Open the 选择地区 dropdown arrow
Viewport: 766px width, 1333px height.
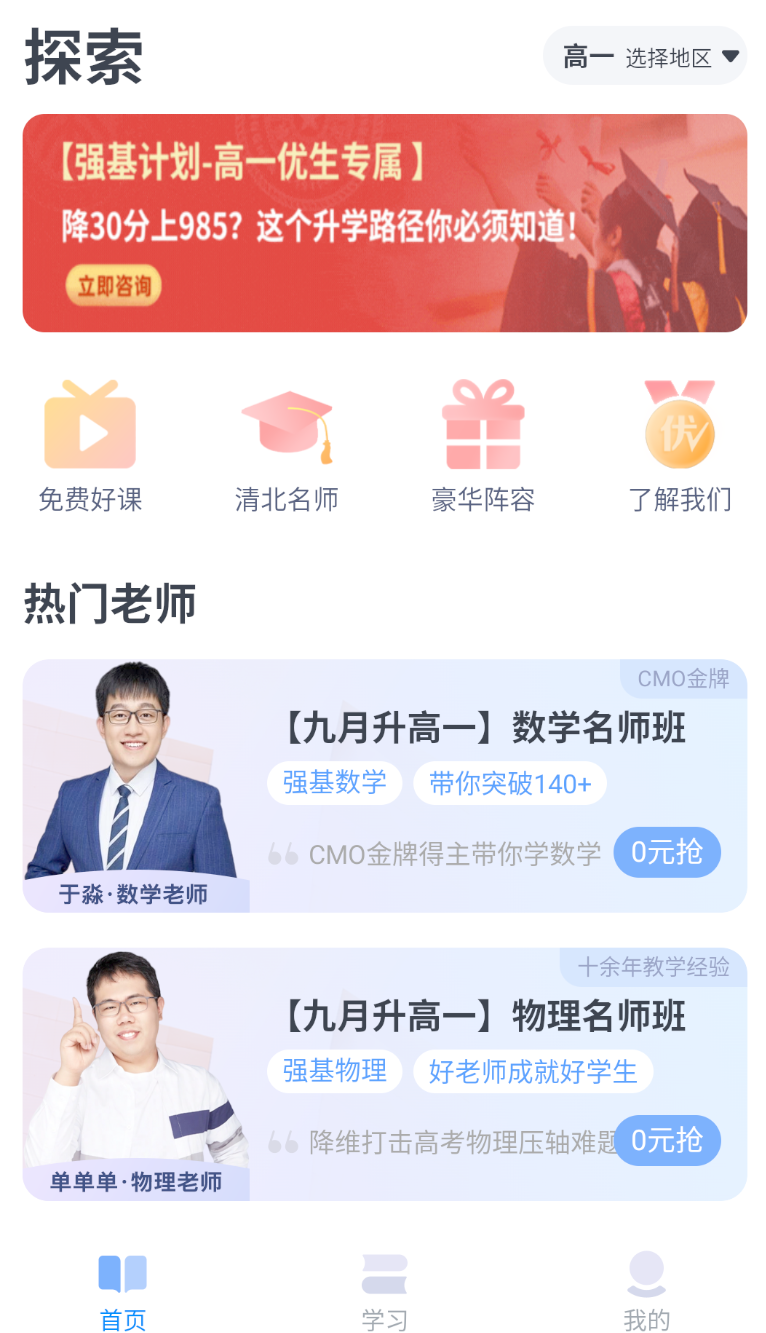pos(731,56)
